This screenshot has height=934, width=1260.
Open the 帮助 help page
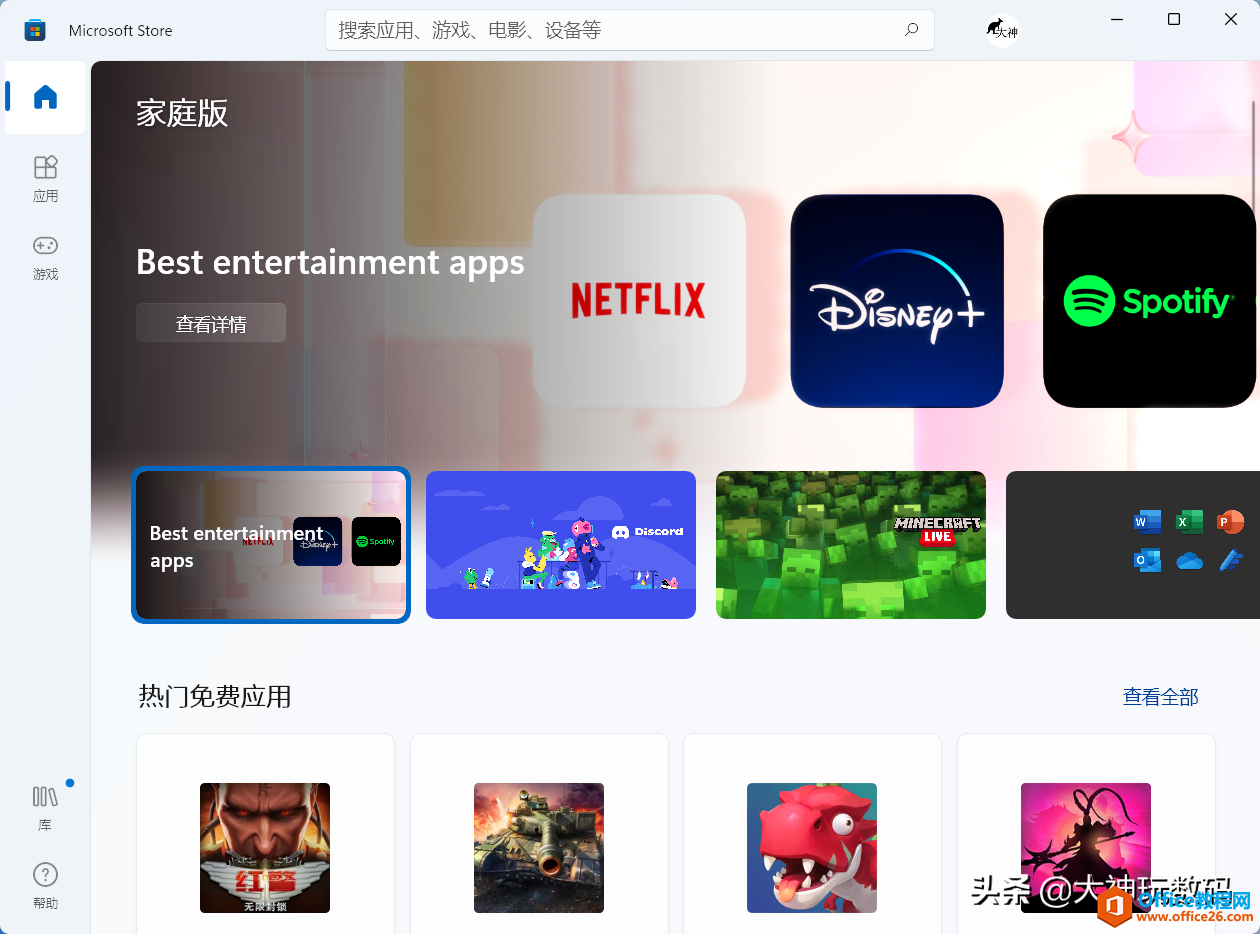[x=45, y=885]
